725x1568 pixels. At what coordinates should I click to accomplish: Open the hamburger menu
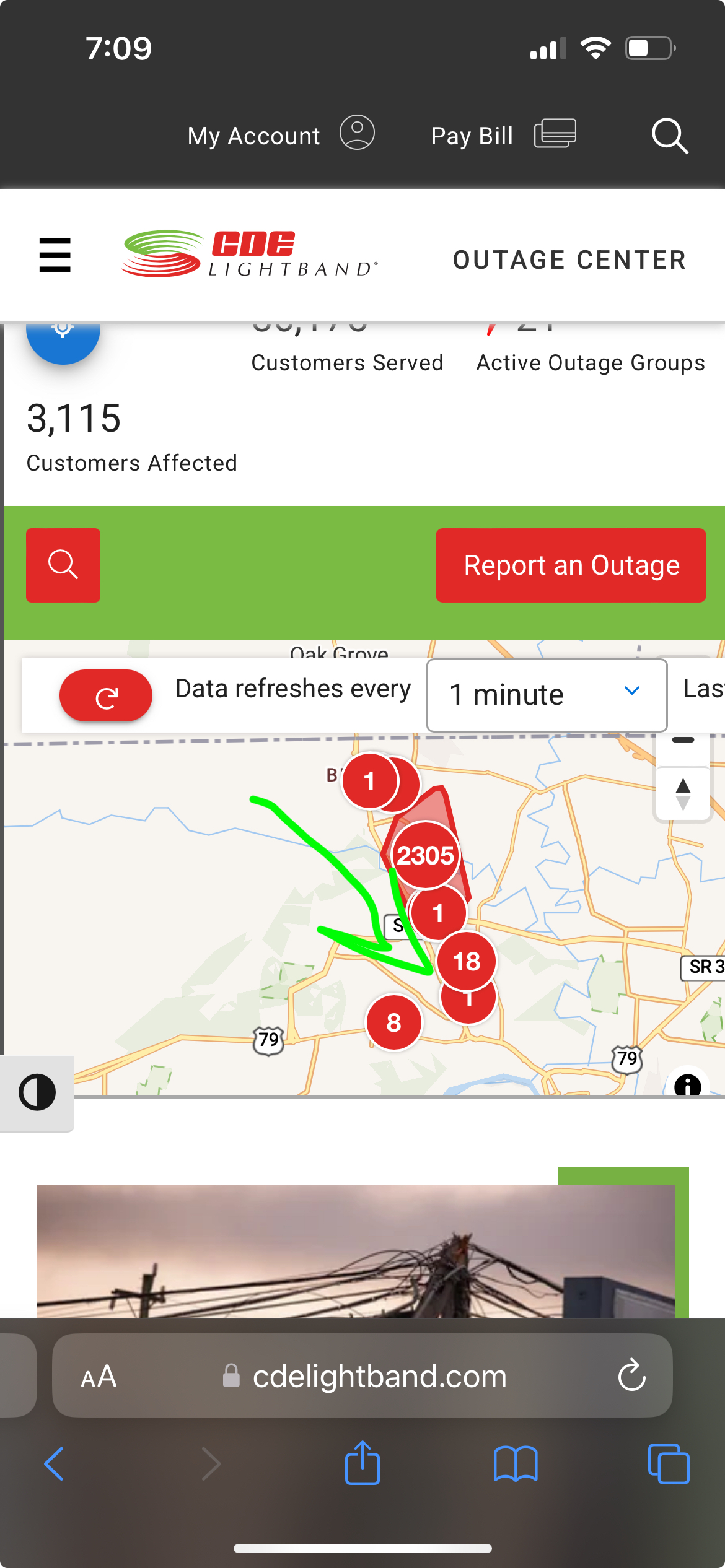55,255
